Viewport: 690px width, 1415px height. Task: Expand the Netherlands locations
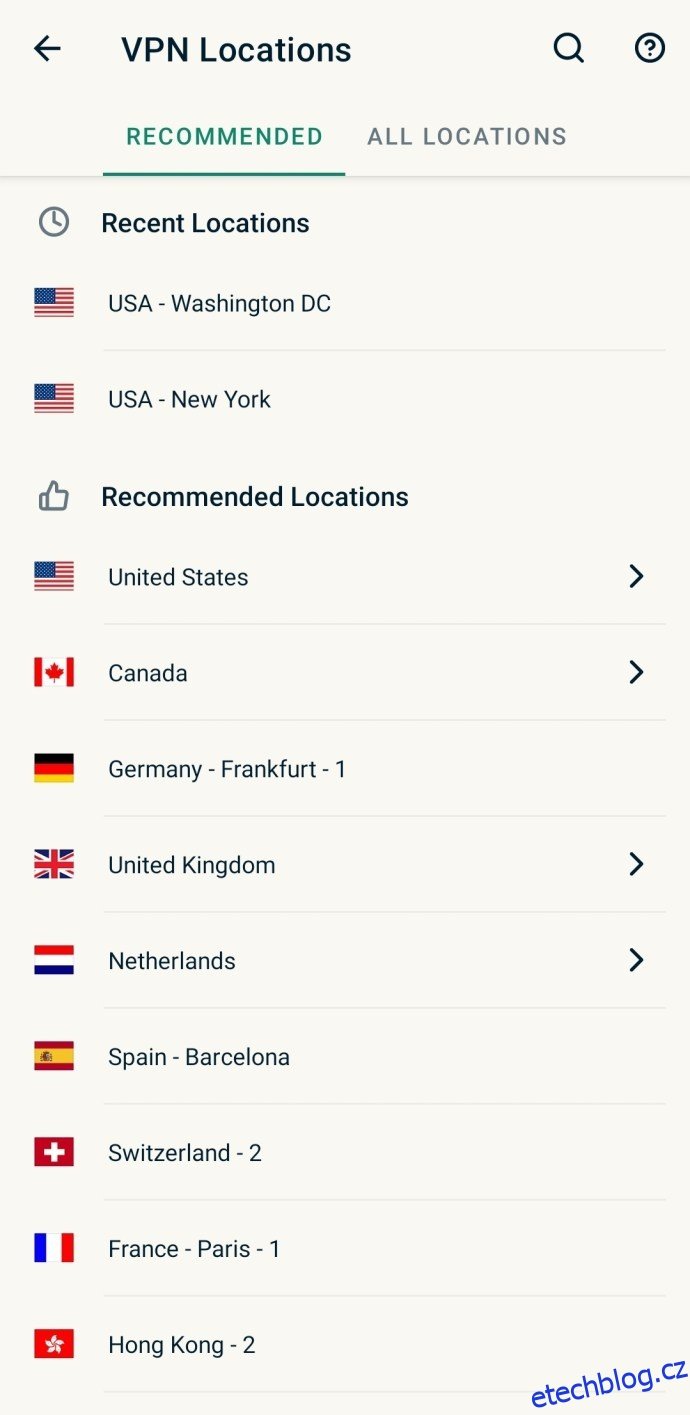(345, 961)
